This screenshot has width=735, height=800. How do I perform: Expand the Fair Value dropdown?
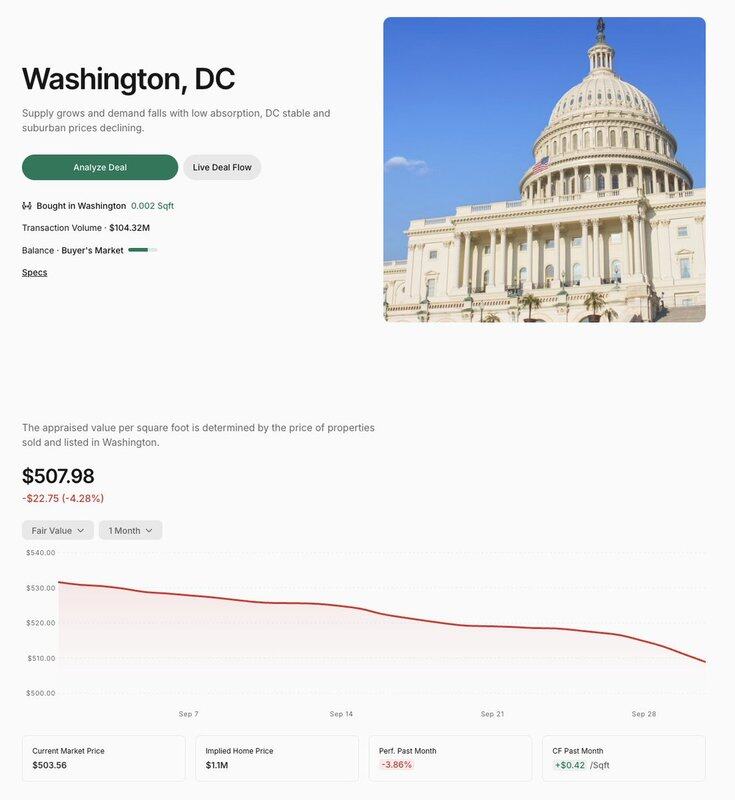click(x=58, y=530)
